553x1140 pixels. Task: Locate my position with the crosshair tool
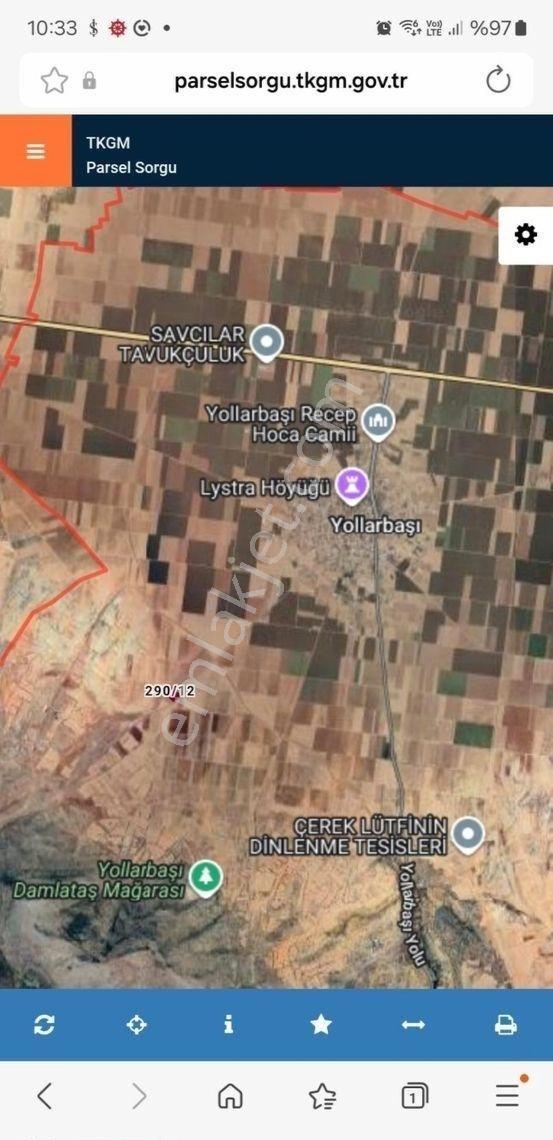(x=137, y=1025)
